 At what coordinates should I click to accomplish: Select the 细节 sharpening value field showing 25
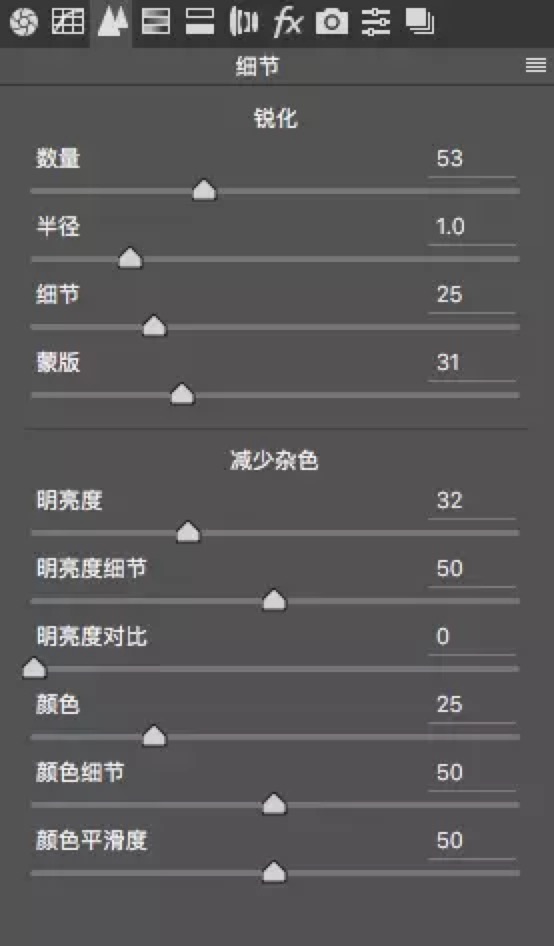coord(472,296)
